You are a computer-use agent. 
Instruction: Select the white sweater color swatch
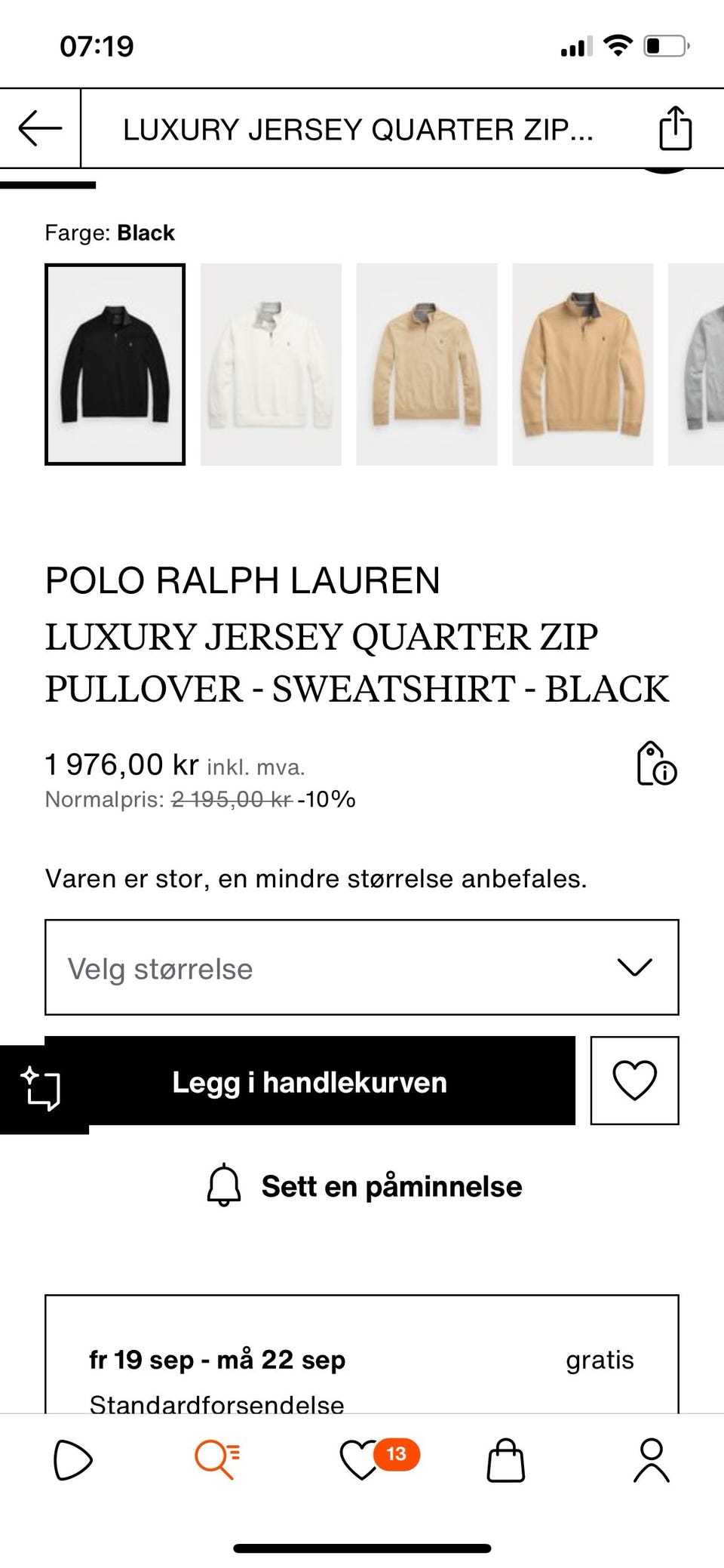pyautogui.click(x=271, y=364)
